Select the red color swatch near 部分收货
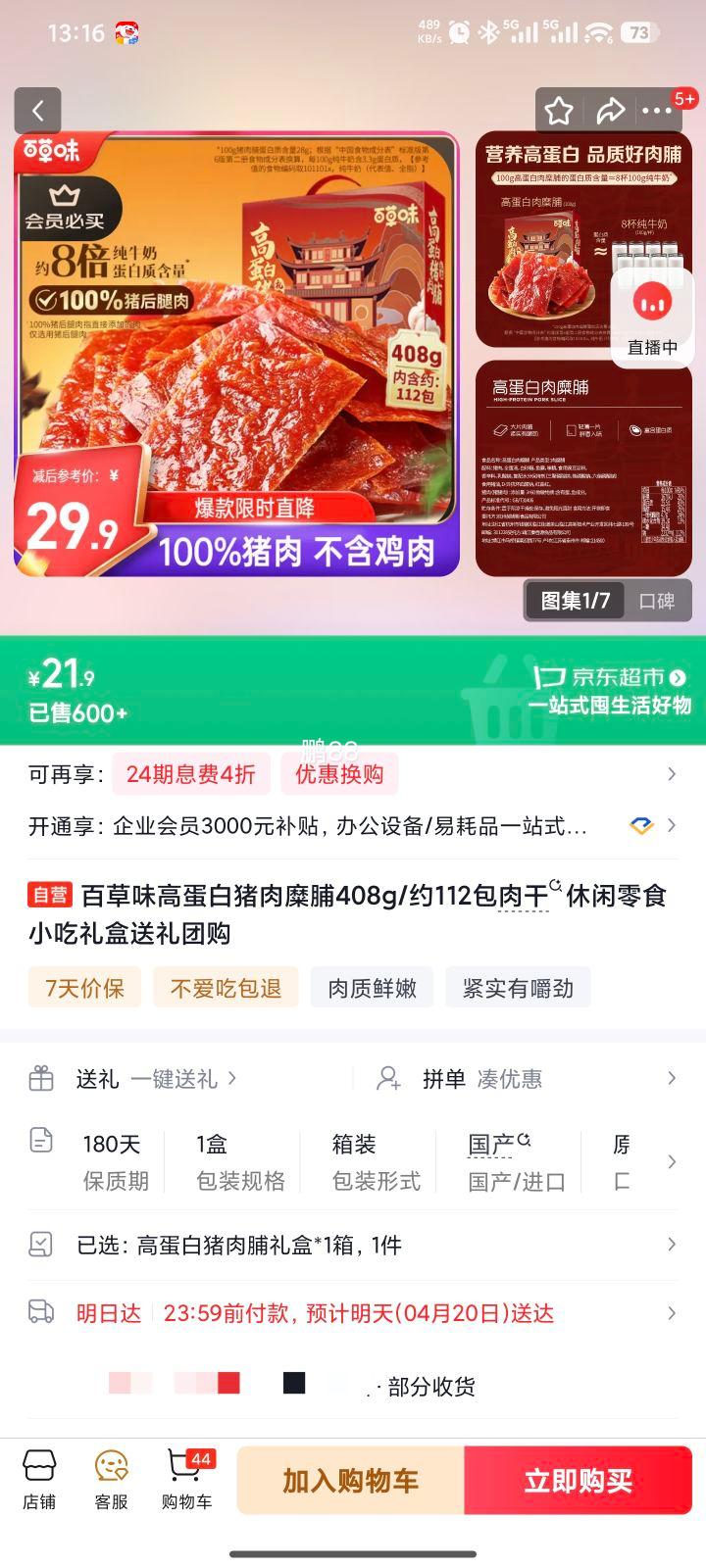Screen dimensions: 706x1568 coord(227,1383)
